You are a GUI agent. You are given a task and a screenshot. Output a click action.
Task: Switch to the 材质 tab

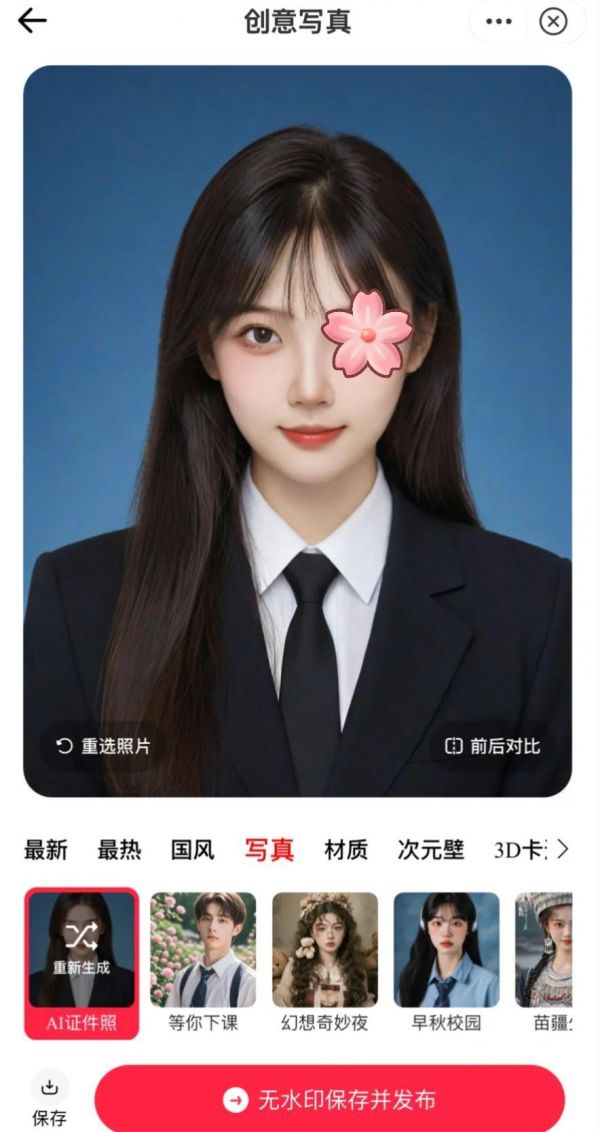(x=347, y=850)
